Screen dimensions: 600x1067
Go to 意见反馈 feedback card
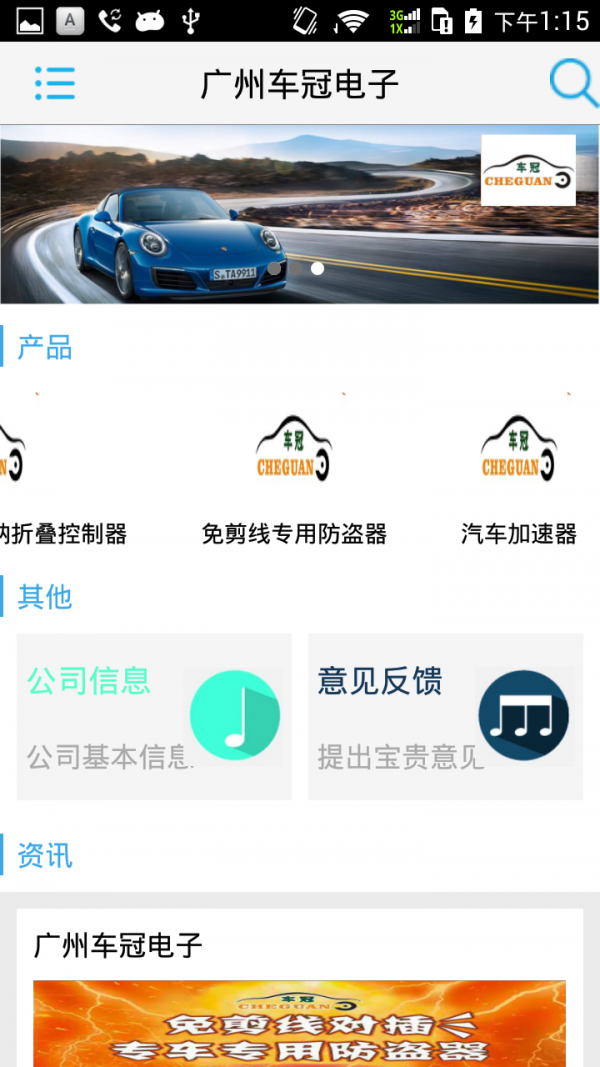[445, 716]
